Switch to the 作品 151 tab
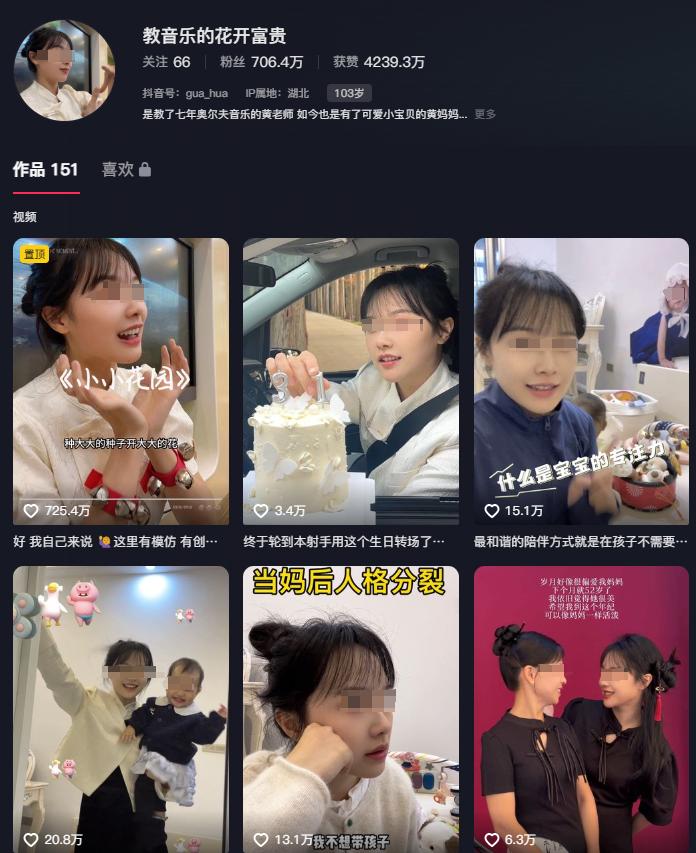 pos(46,170)
